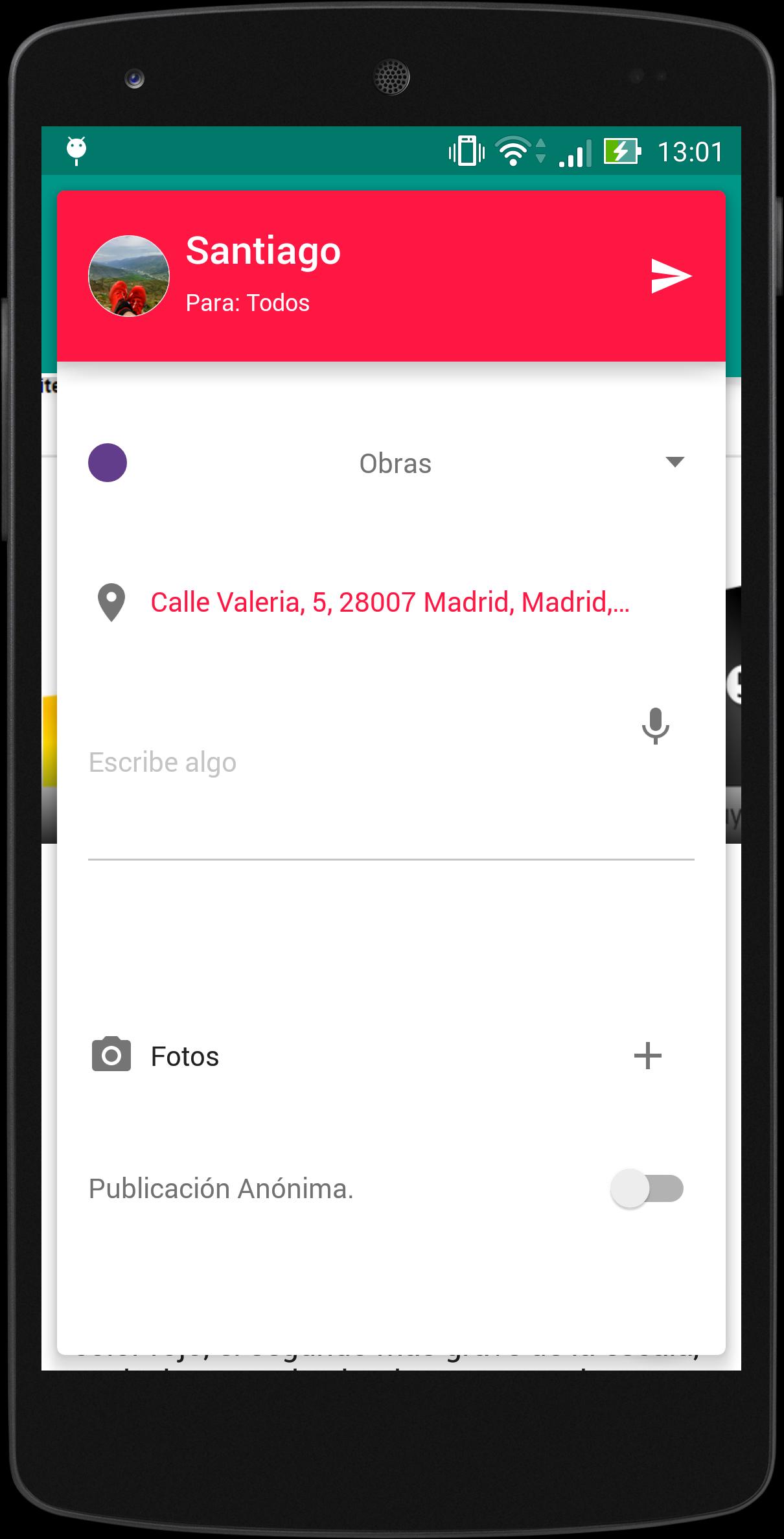Tap the microphone for voice input
Image resolution: width=784 pixels, height=1539 pixels.
[x=655, y=726]
